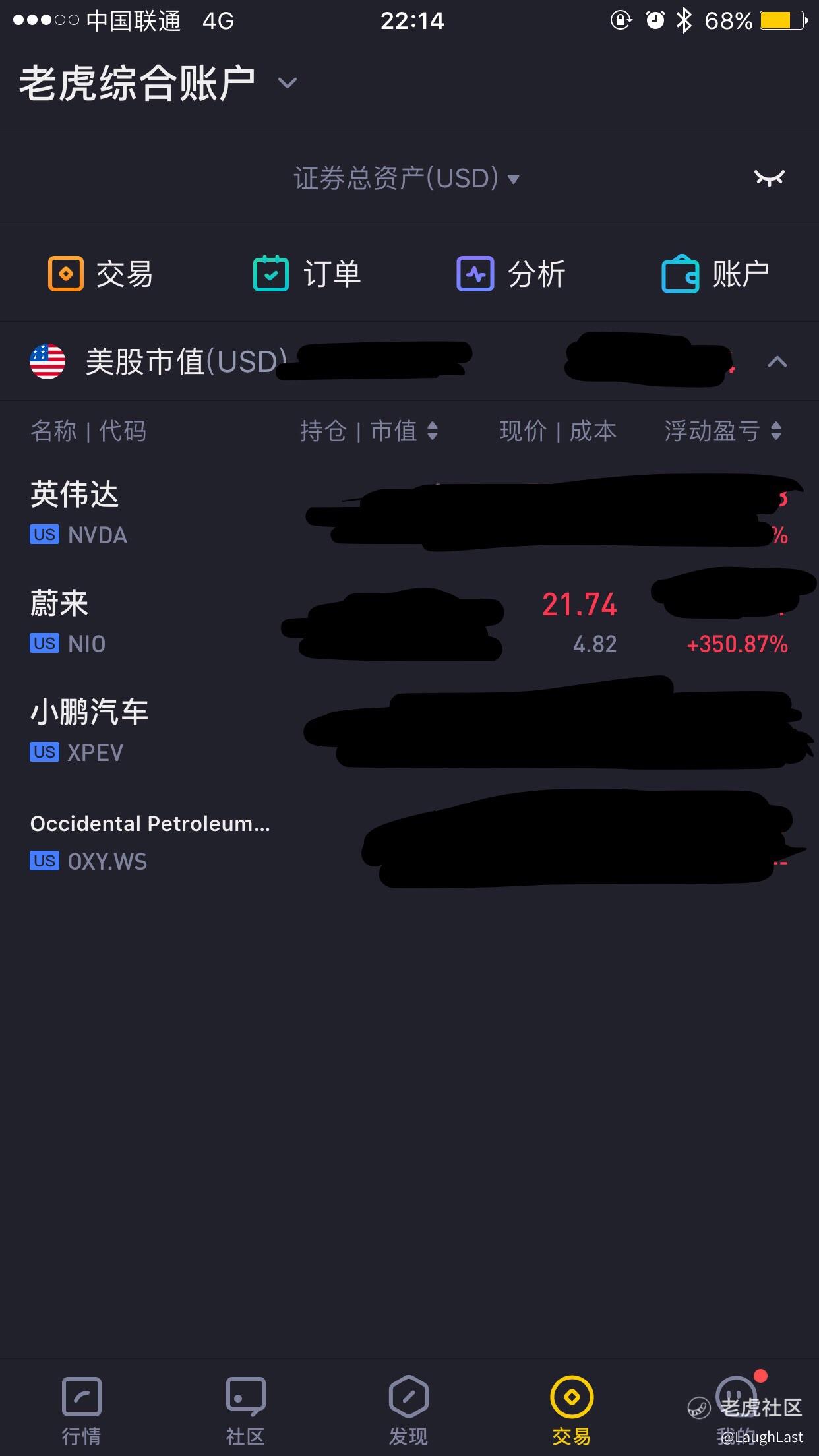This screenshot has height=1456, width=819.
Task: Open the 分析 analysis shortcut
Action: pyautogui.click(x=511, y=274)
